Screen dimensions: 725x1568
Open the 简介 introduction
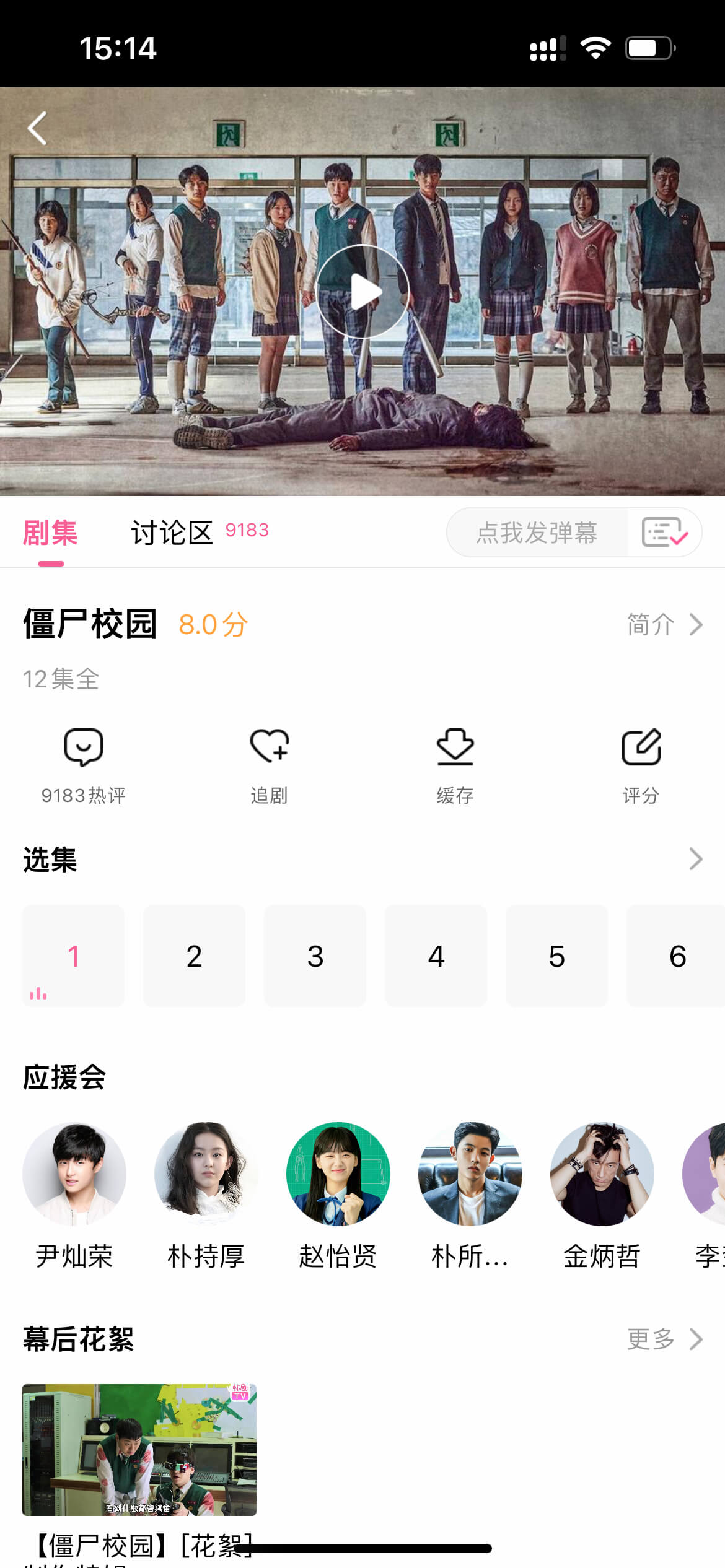(x=664, y=624)
